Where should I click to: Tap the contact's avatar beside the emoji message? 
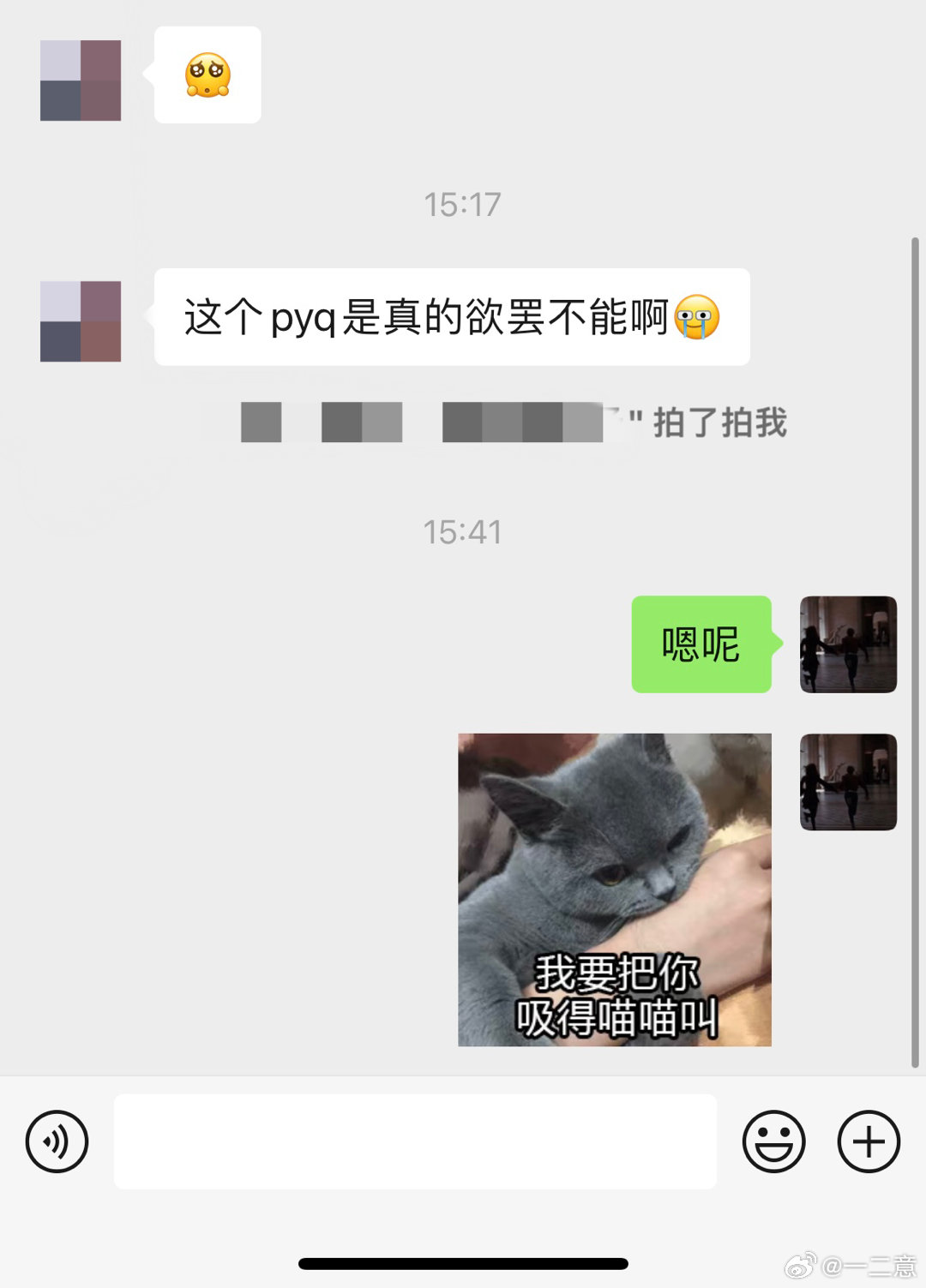point(81,81)
